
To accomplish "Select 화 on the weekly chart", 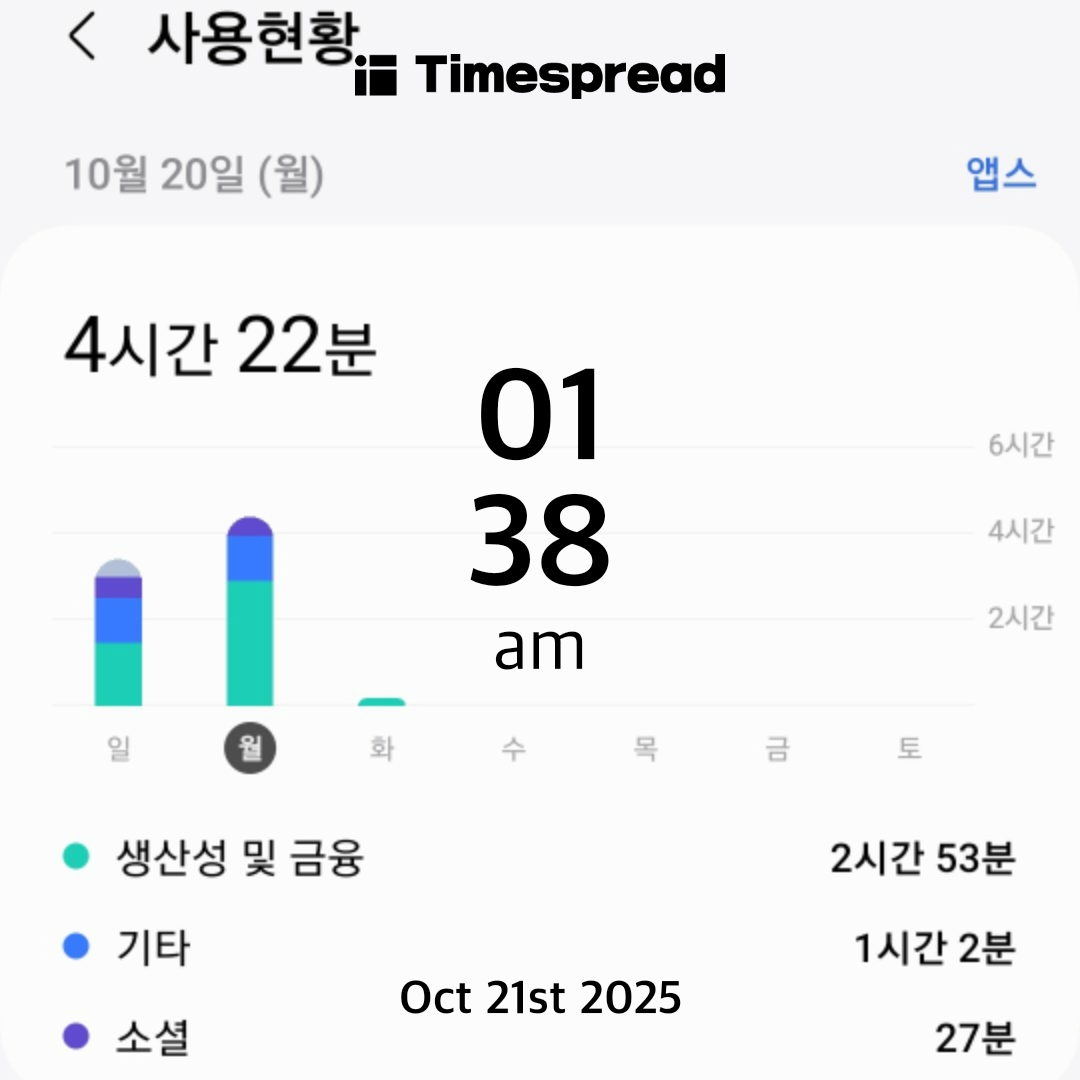I will (382, 747).
